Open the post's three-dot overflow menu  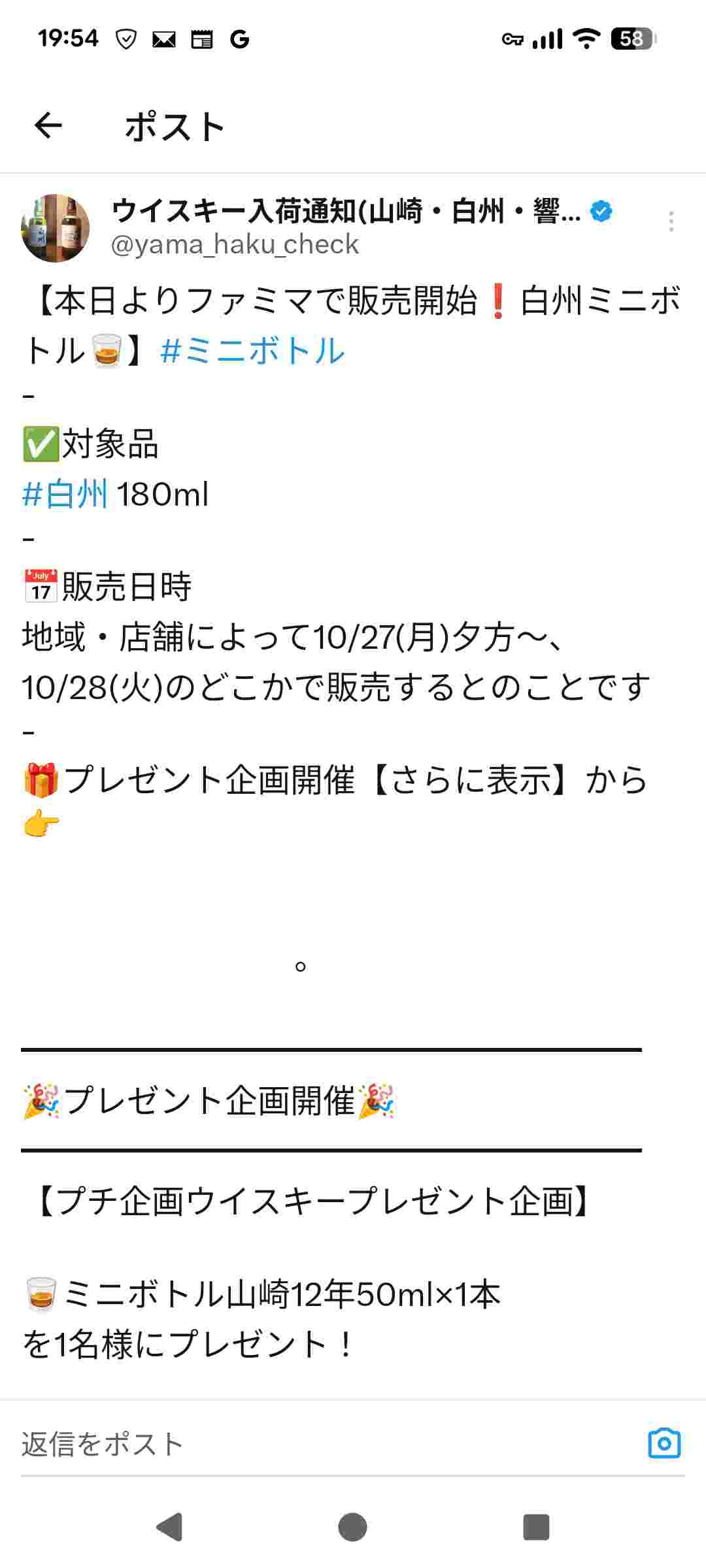coord(671,222)
